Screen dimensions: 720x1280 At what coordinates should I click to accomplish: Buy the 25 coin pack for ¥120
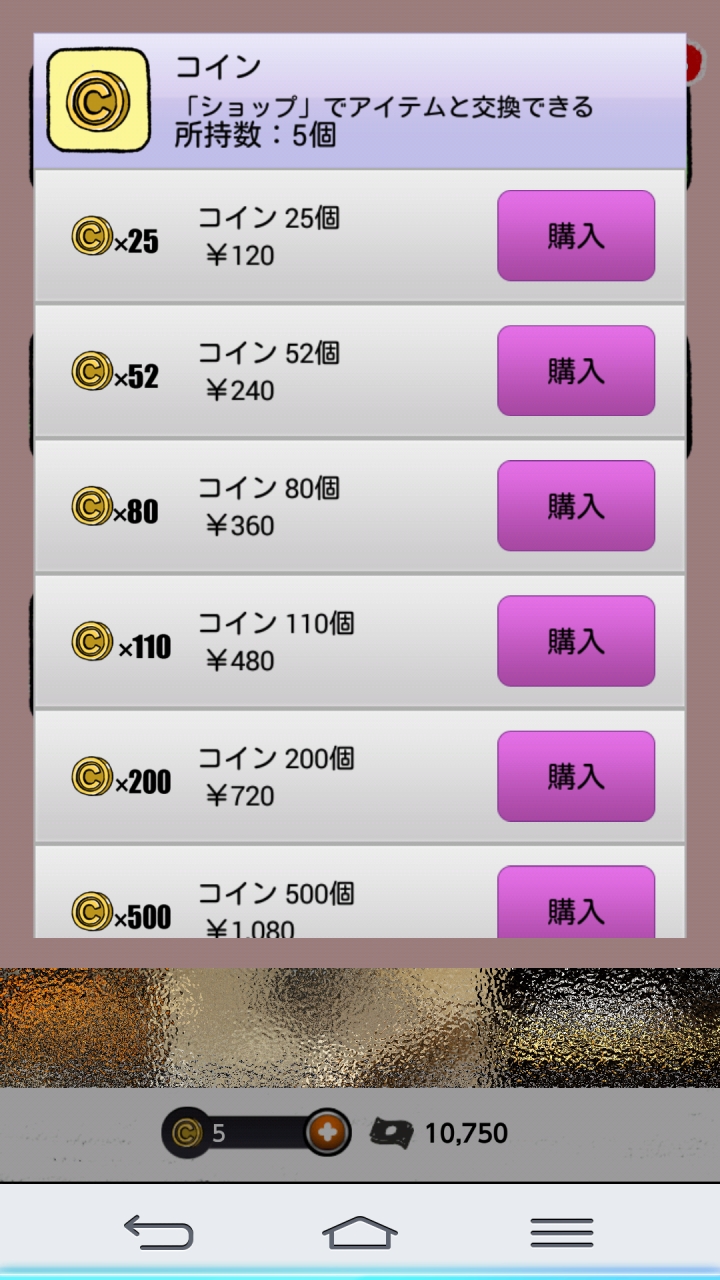(x=576, y=236)
